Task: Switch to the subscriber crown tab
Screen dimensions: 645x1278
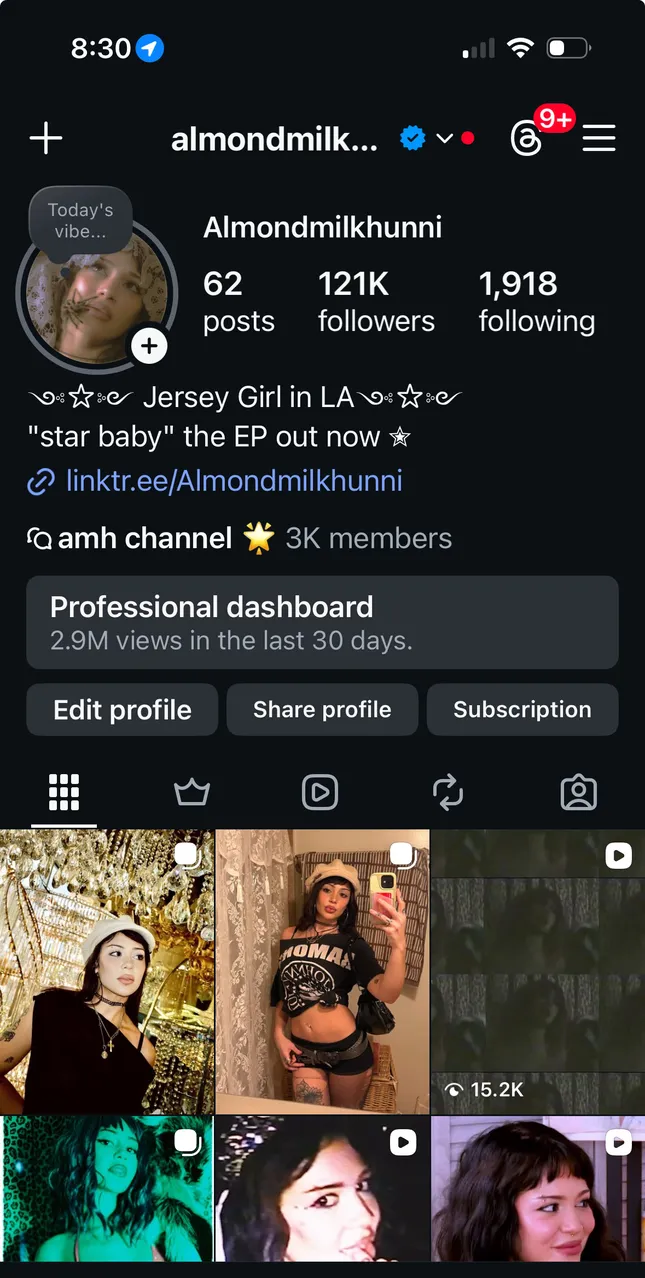Action: (192, 793)
